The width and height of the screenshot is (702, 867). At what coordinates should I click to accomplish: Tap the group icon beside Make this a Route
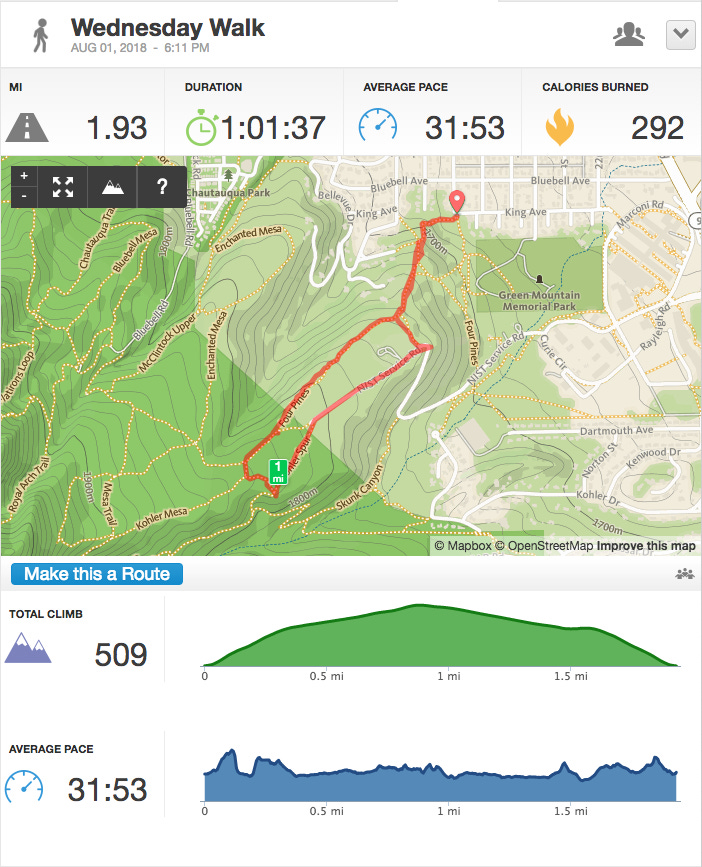(x=684, y=574)
